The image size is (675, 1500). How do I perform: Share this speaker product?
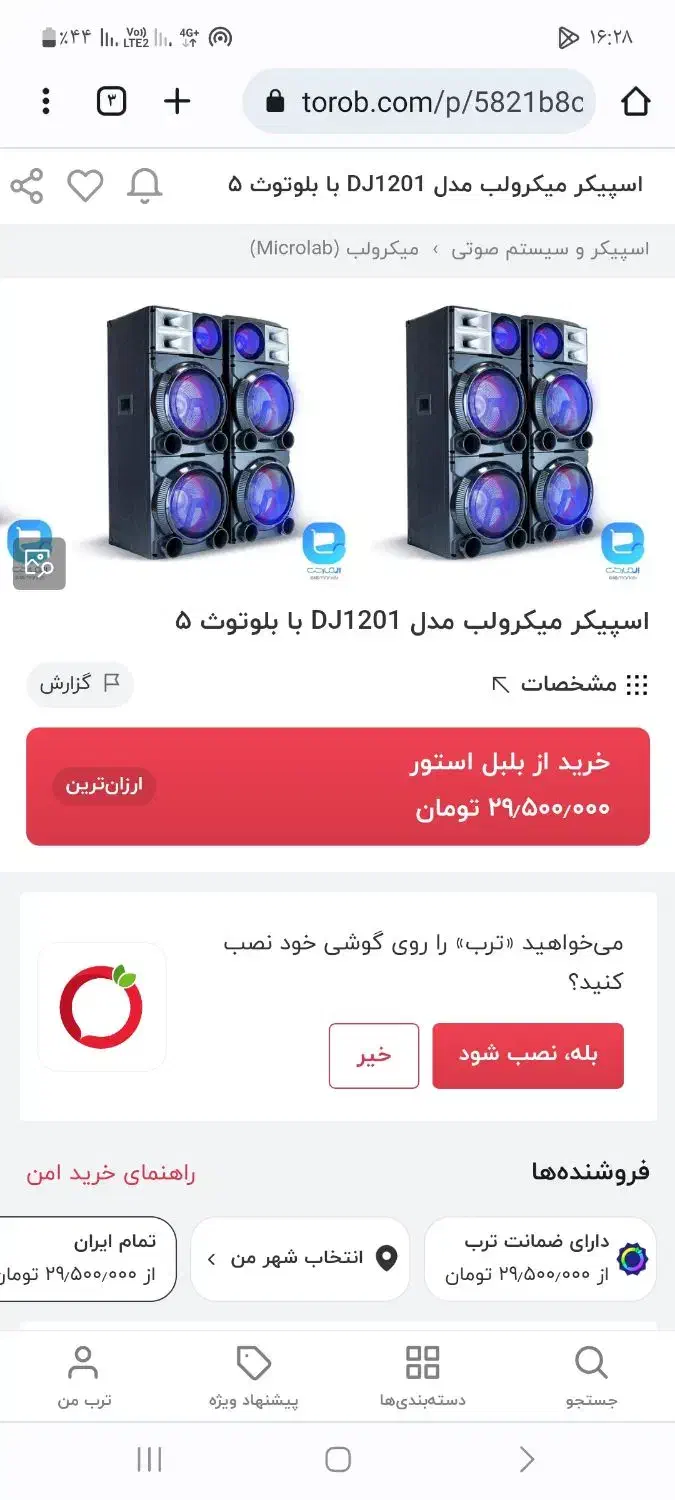point(27,186)
